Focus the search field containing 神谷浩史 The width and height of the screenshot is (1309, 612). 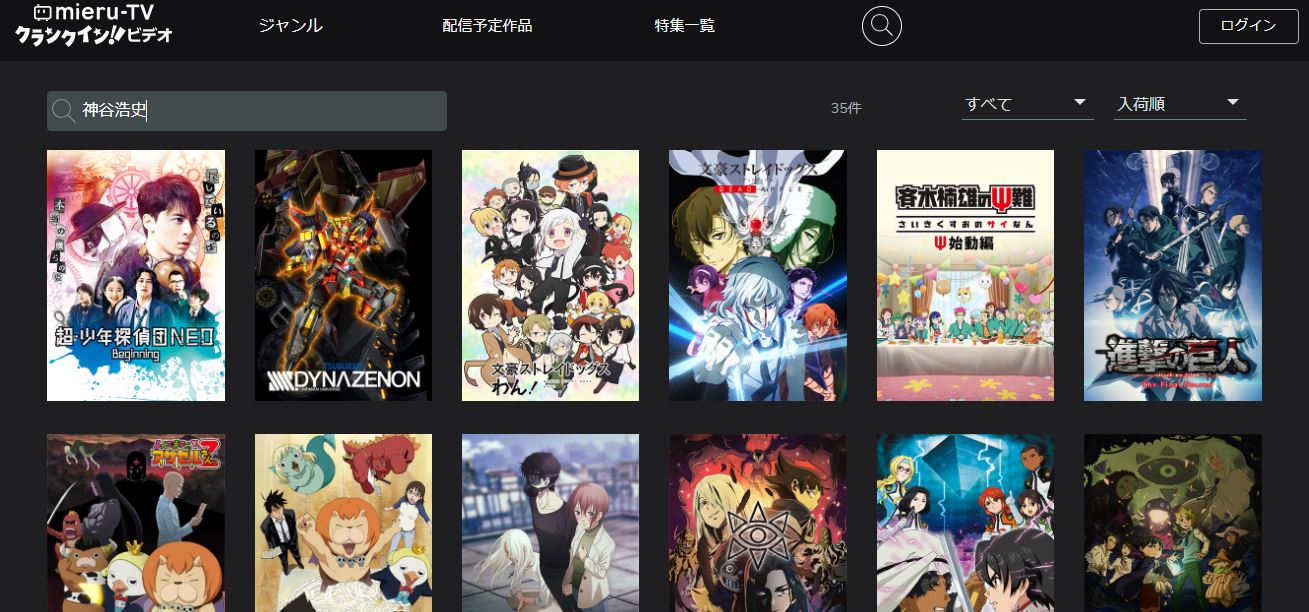click(260, 111)
